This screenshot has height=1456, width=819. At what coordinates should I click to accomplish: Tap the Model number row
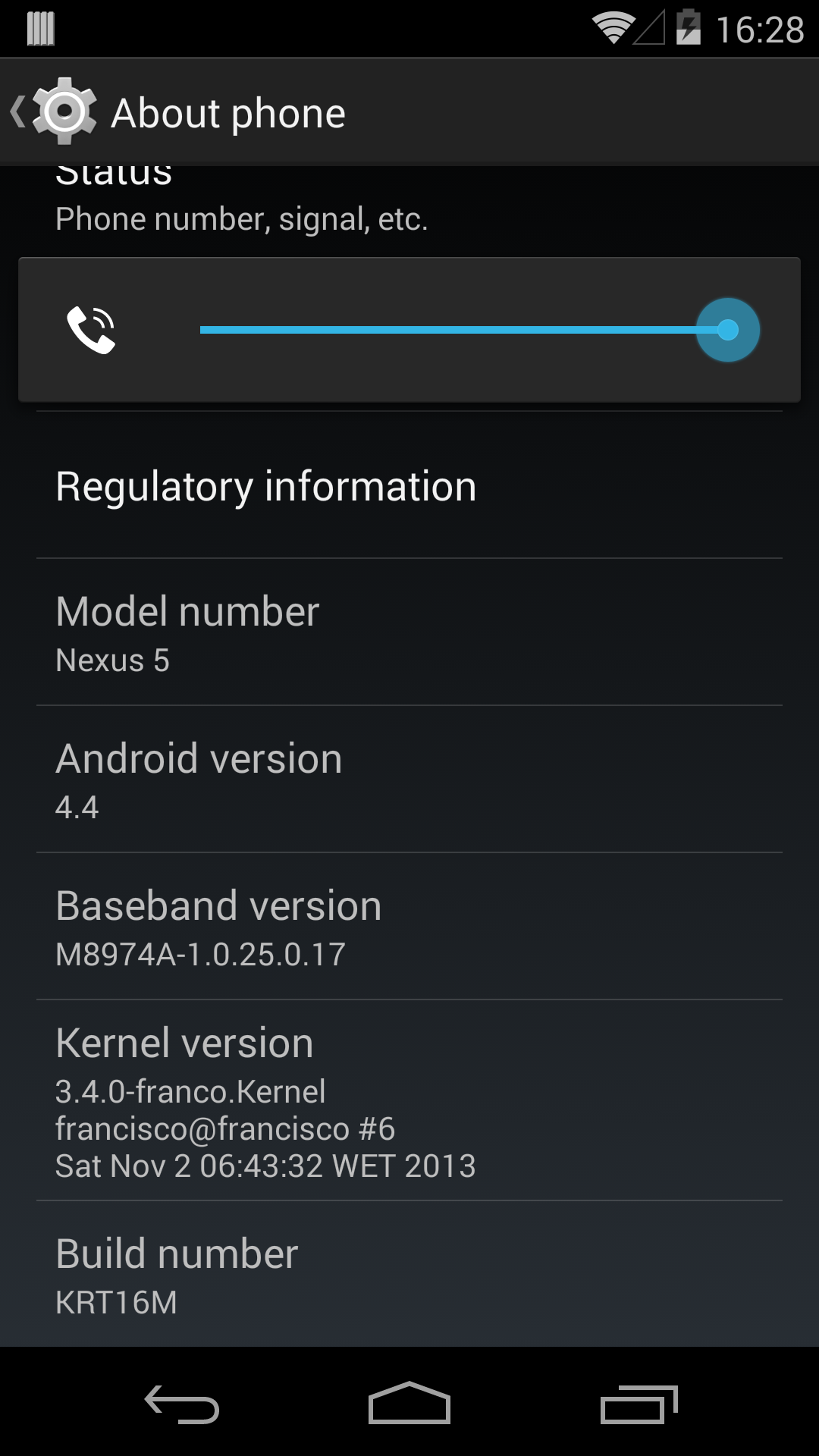point(409,632)
